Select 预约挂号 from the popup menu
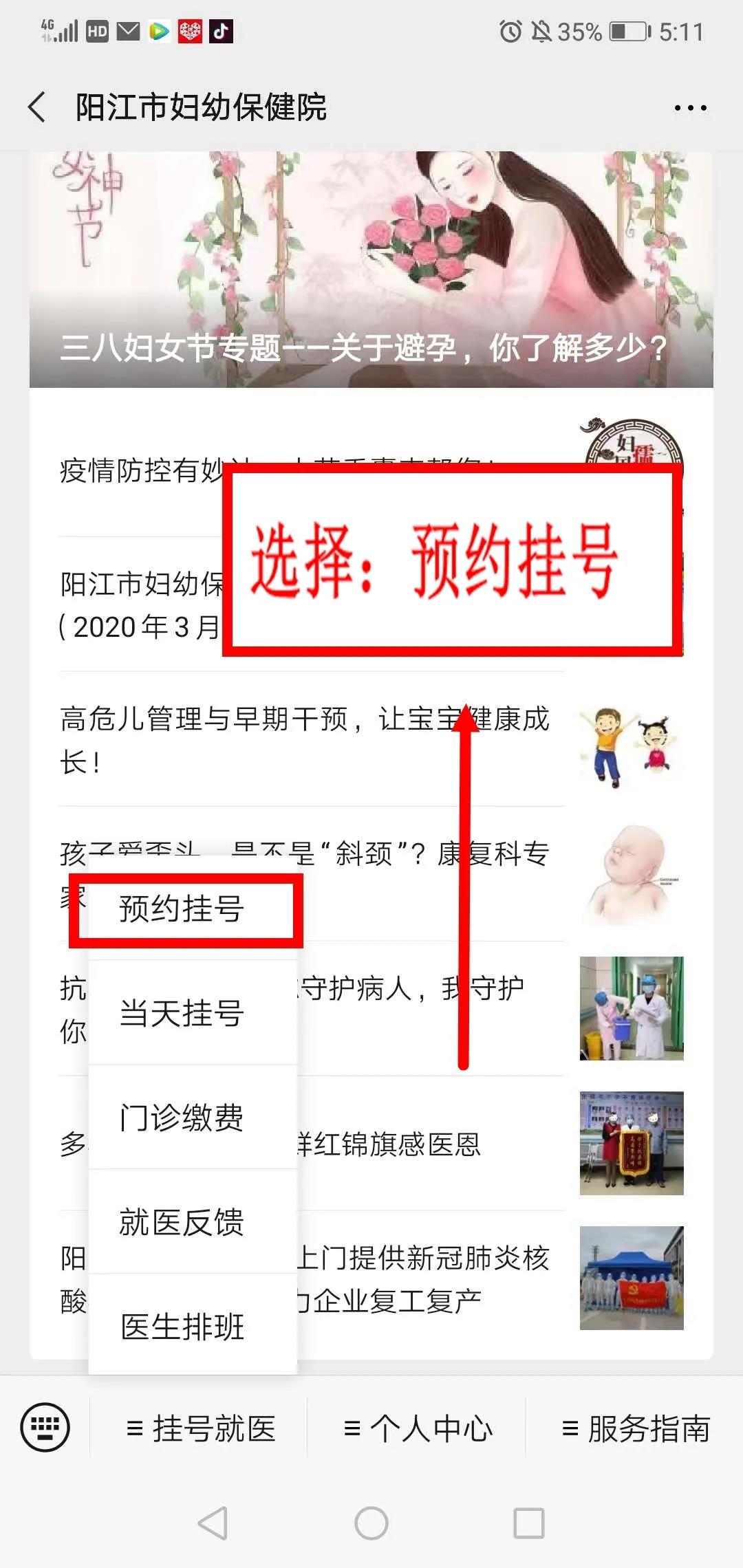The width and height of the screenshot is (743, 1568). (x=182, y=908)
